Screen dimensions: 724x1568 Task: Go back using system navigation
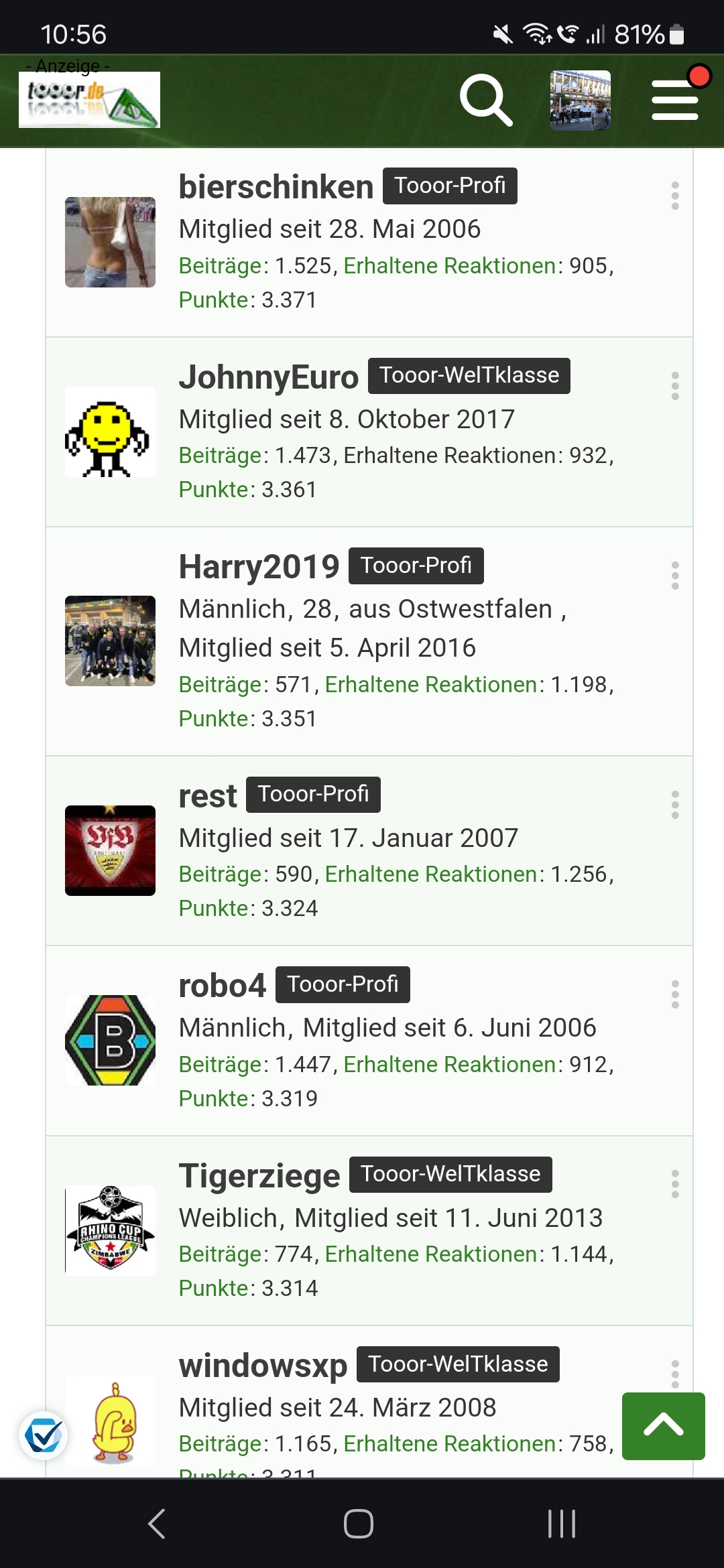[157, 1523]
